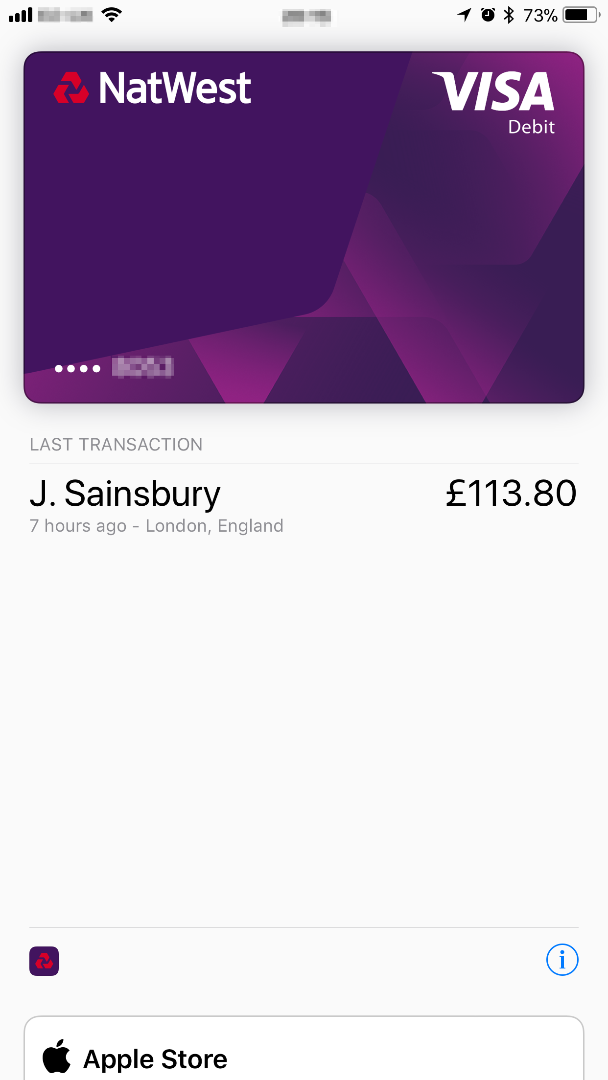This screenshot has height=1080, width=608.
Task: Open the card info button
Action: 562,960
